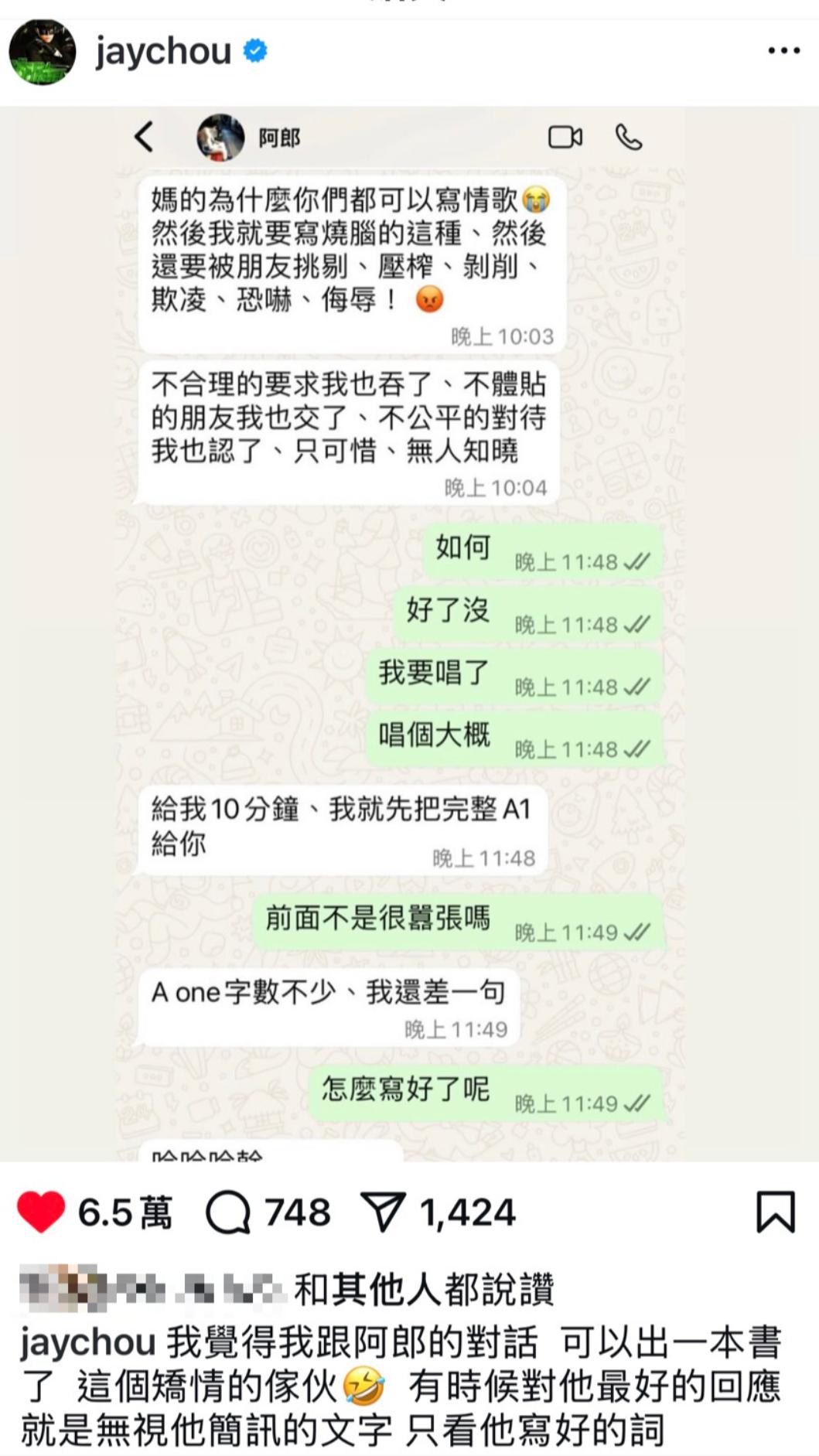Open the three-dot options menu
Image resolution: width=819 pixels, height=1456 pixels.
(783, 50)
